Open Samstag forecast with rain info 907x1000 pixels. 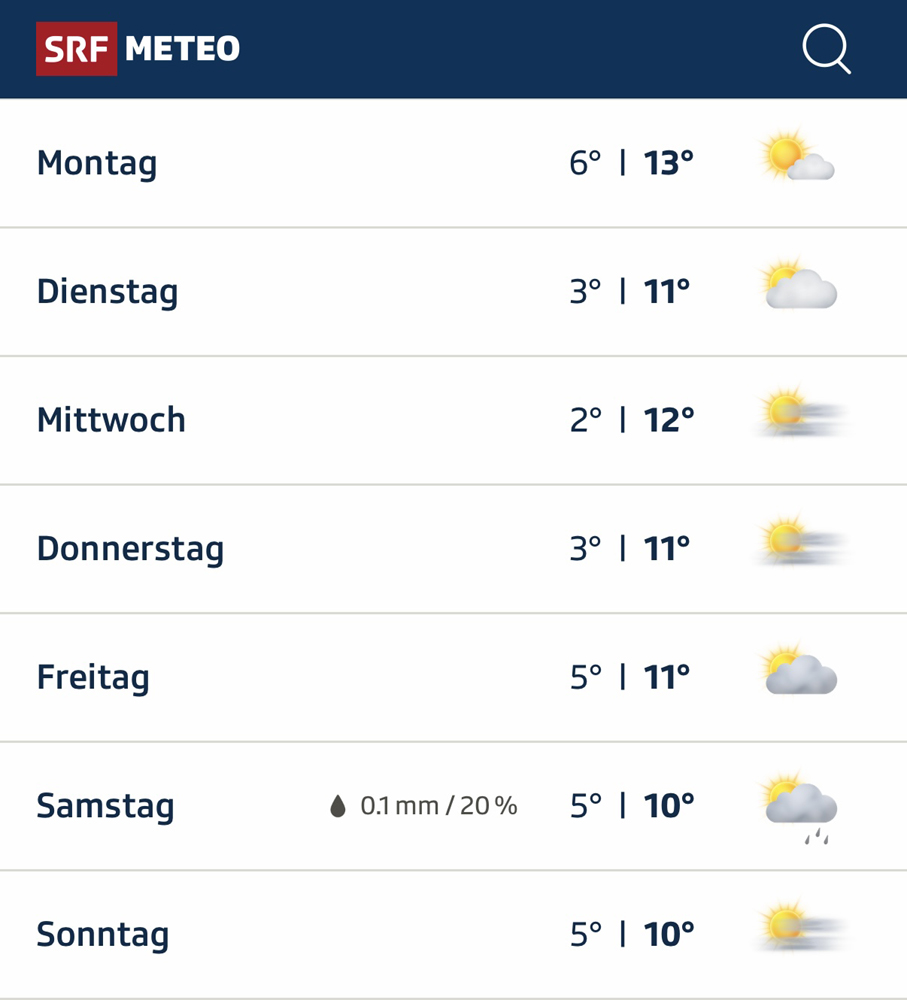(453, 806)
